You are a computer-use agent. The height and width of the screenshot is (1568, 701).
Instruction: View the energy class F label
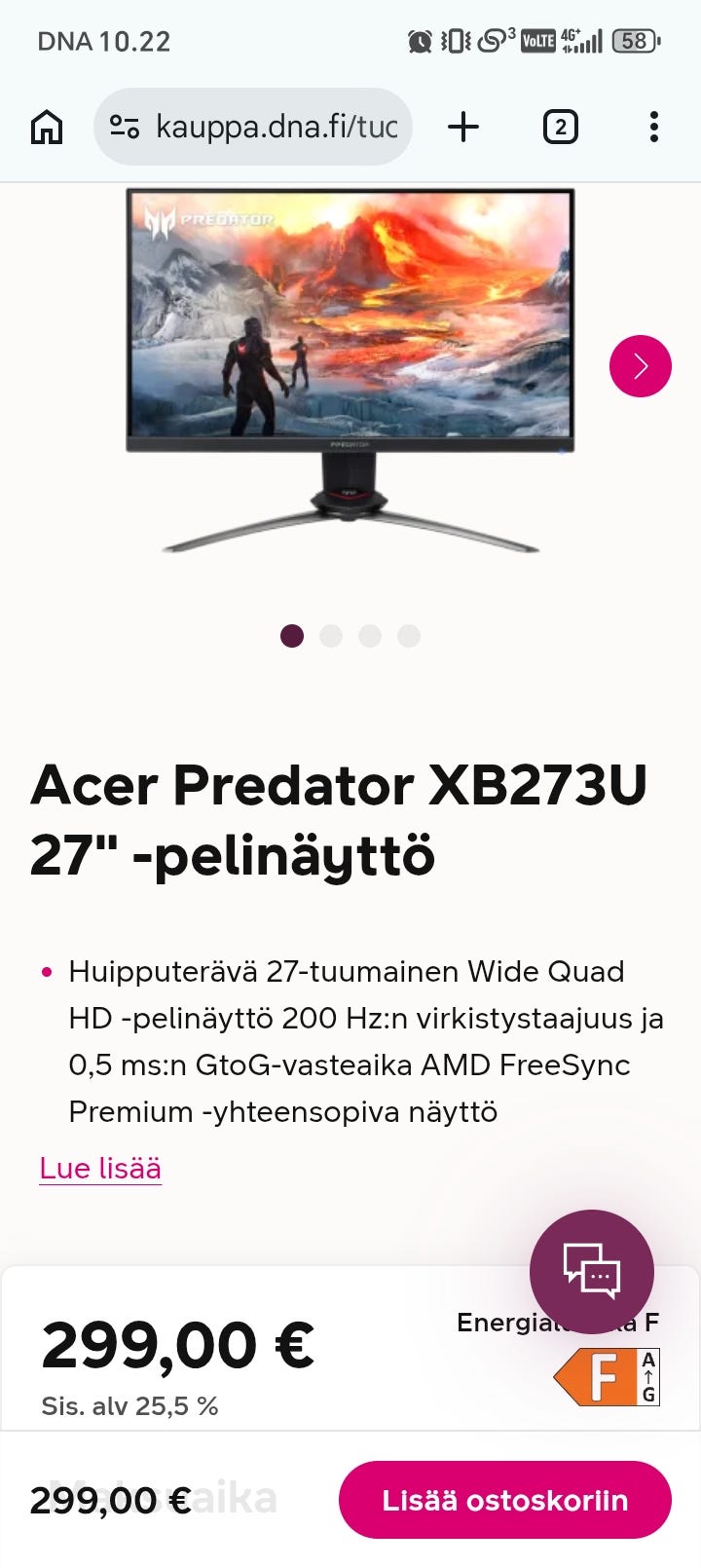[607, 1377]
